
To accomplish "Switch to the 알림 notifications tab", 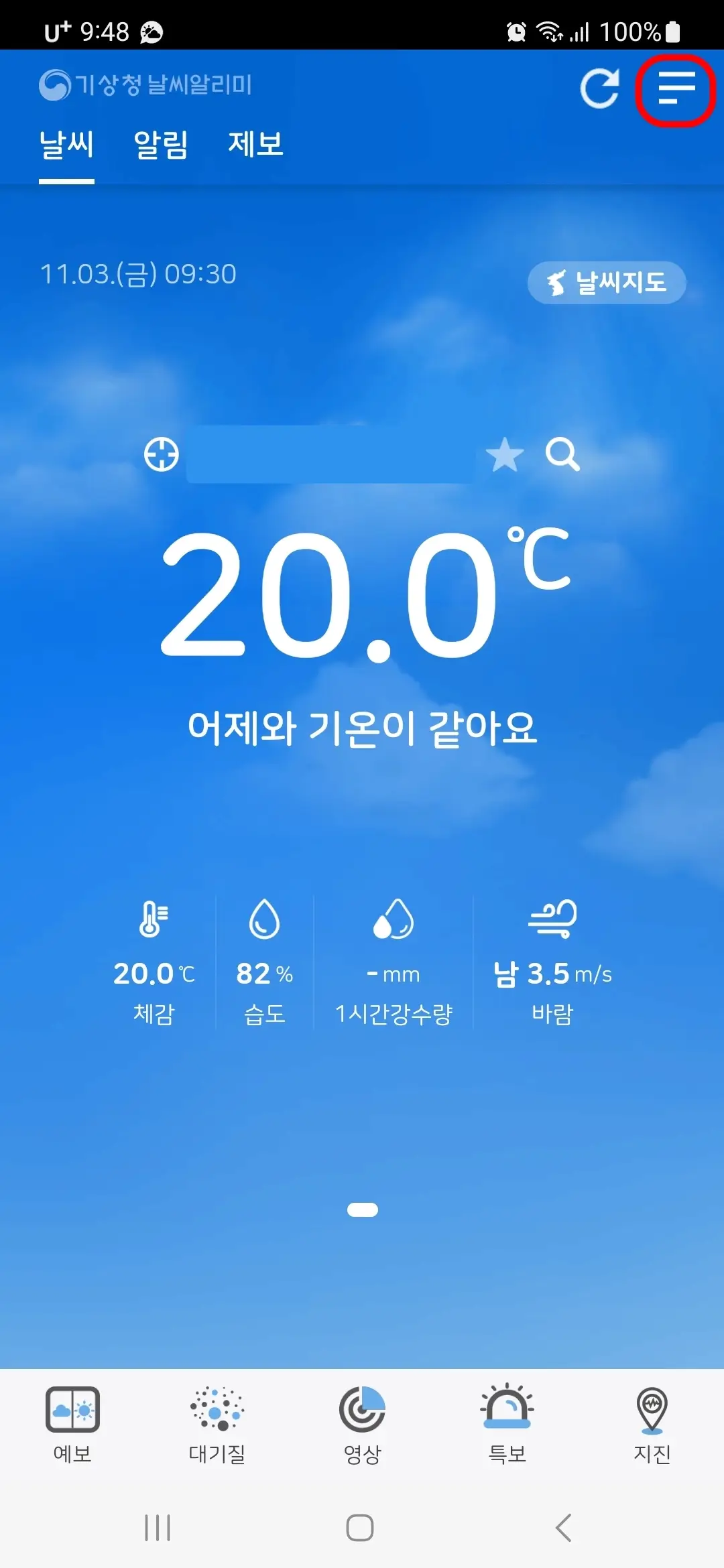I will pyautogui.click(x=161, y=144).
